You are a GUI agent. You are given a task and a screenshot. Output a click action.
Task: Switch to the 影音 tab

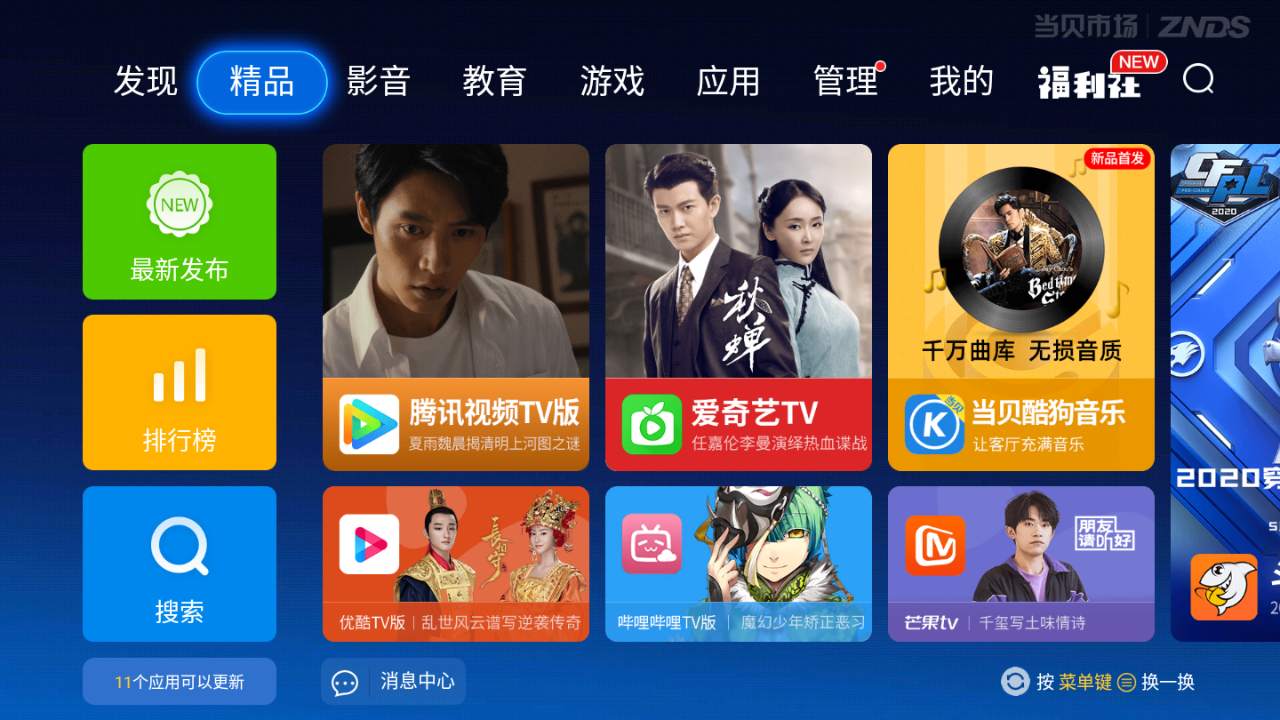click(378, 81)
